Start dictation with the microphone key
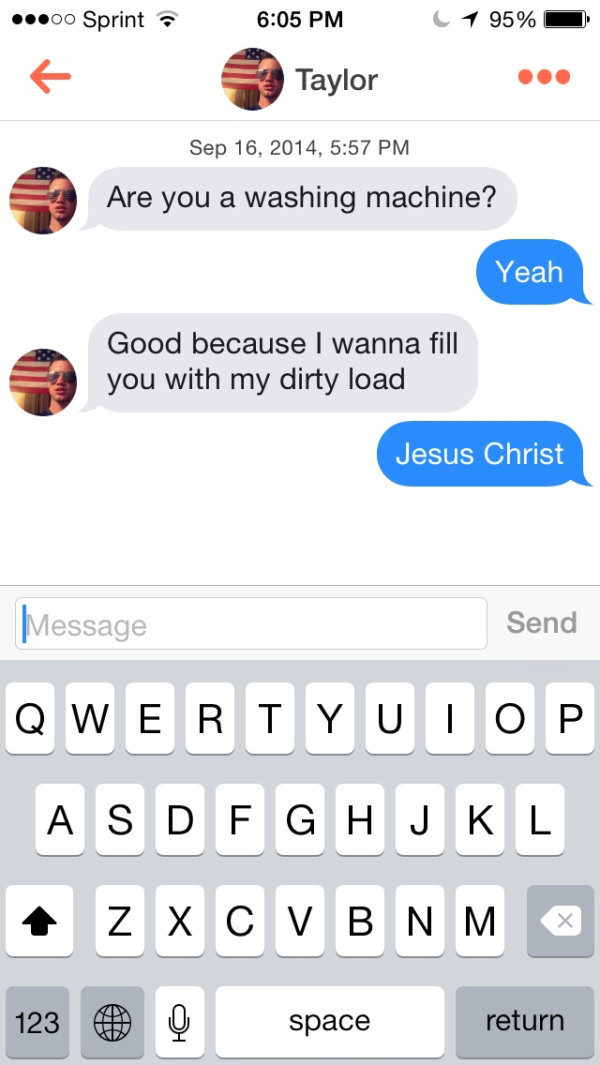The width and height of the screenshot is (600, 1065). tap(179, 1021)
